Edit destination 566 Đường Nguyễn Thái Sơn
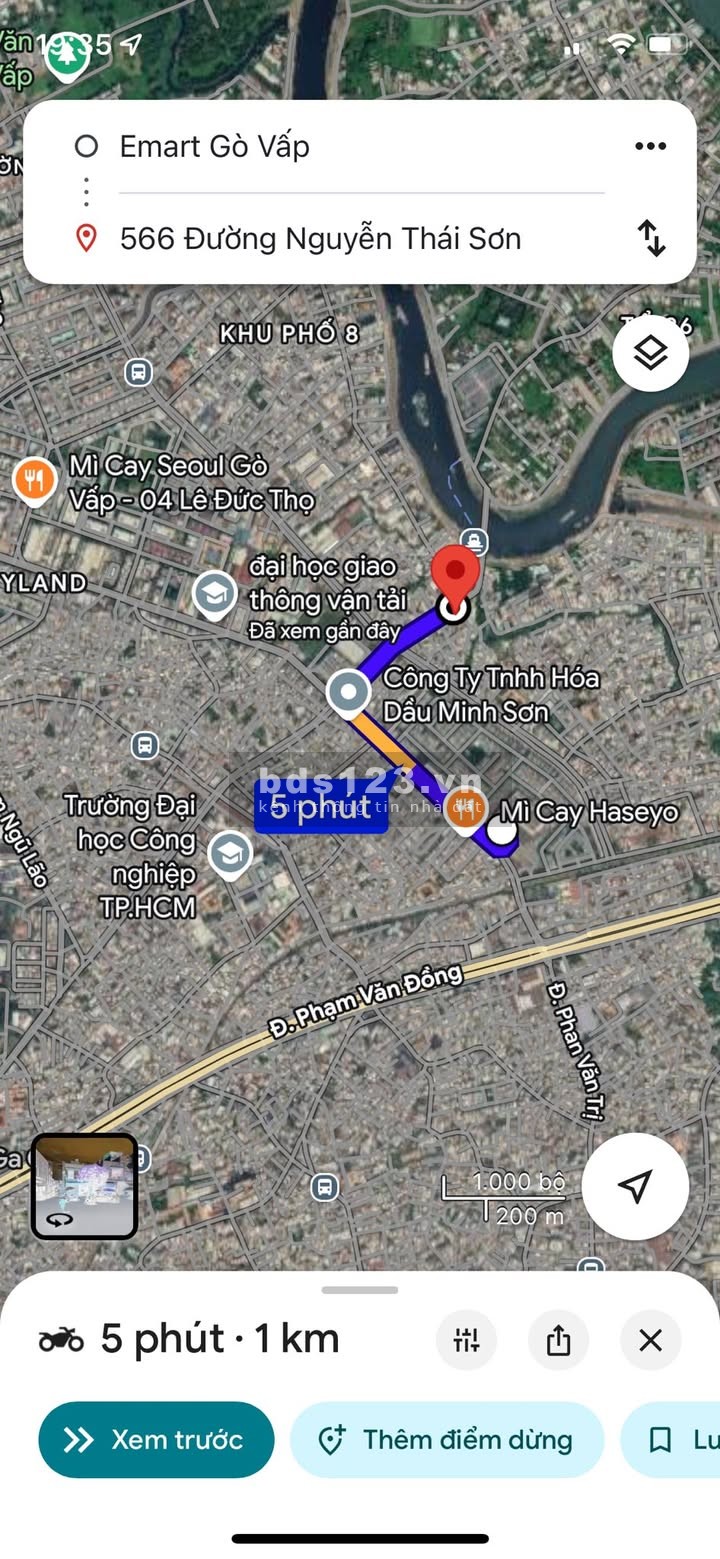 (320, 239)
